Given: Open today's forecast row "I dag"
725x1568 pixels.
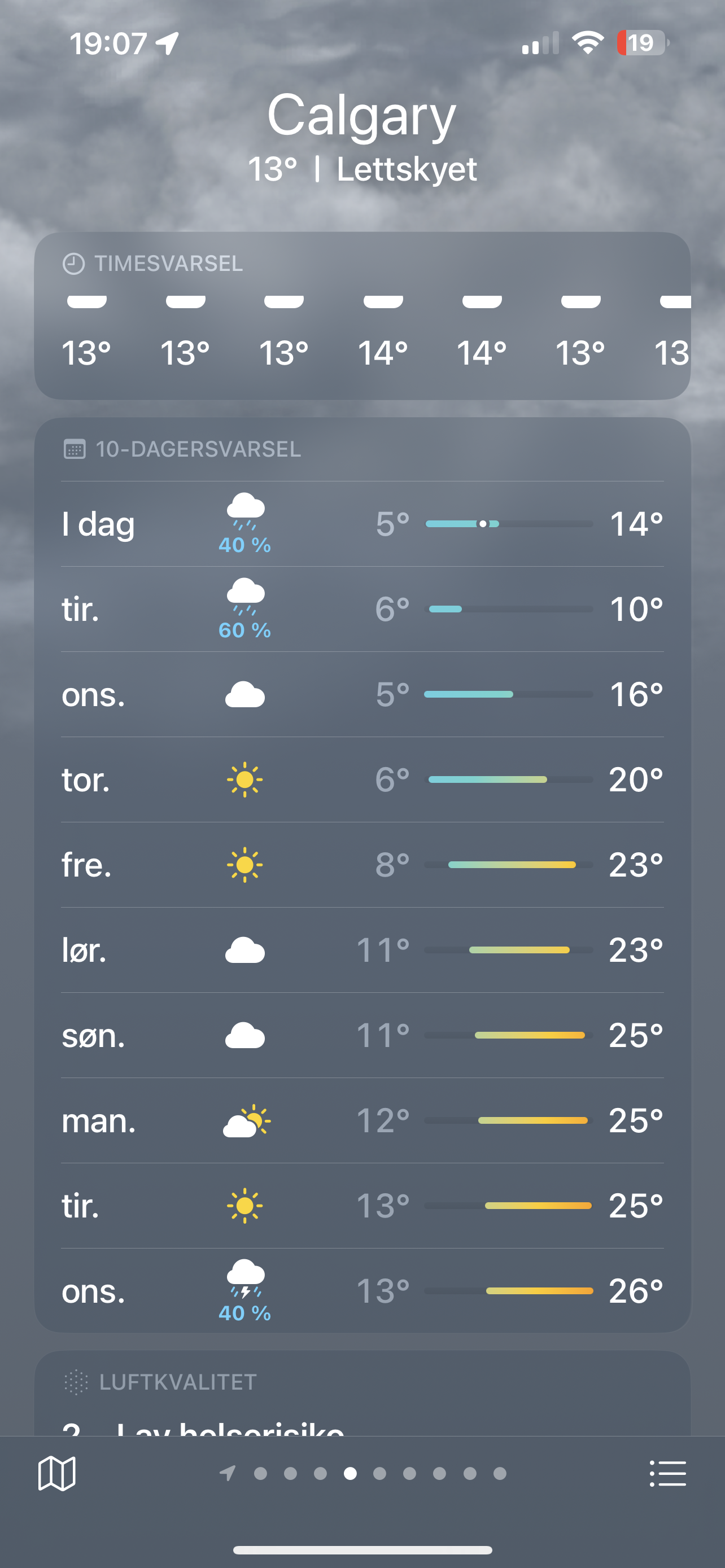Looking at the screenshot, I should pos(362,524).
